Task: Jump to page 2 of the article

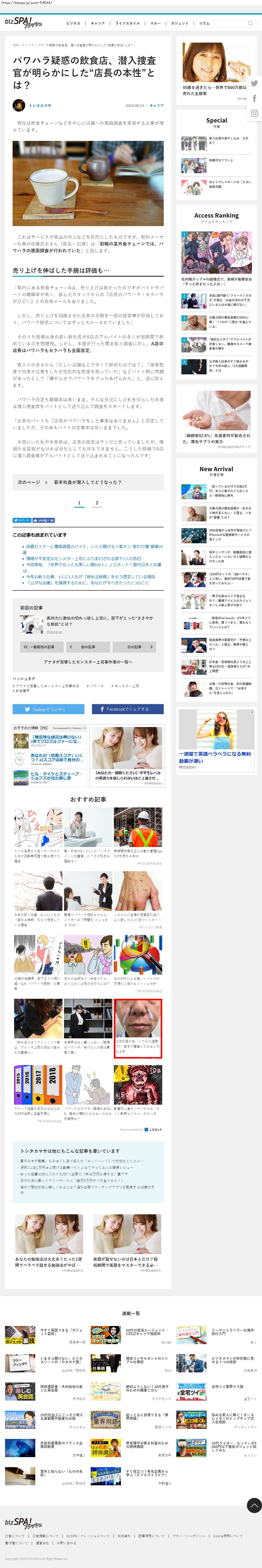Action: tap(97, 503)
